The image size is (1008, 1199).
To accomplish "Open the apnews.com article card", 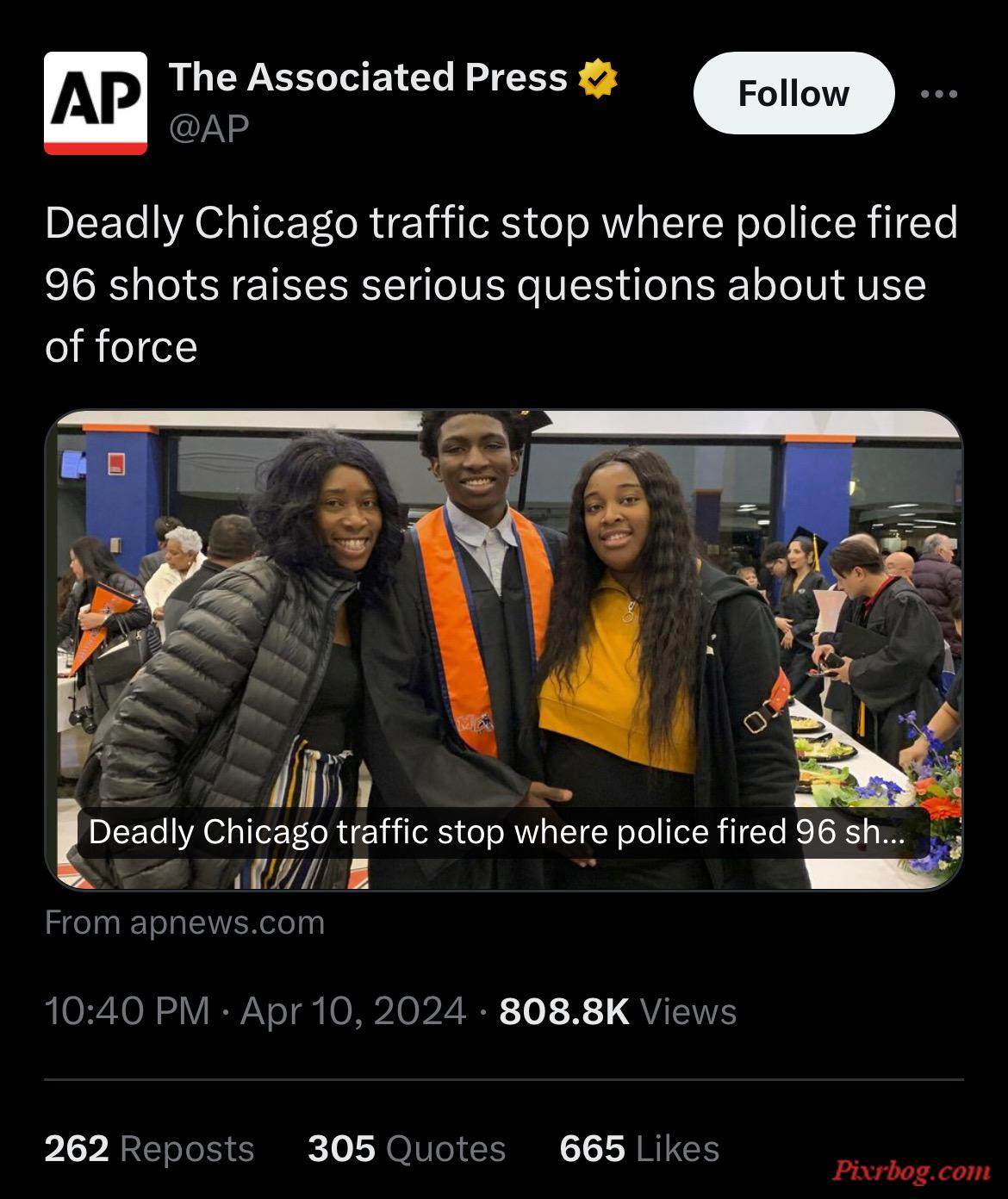I will click(503, 649).
